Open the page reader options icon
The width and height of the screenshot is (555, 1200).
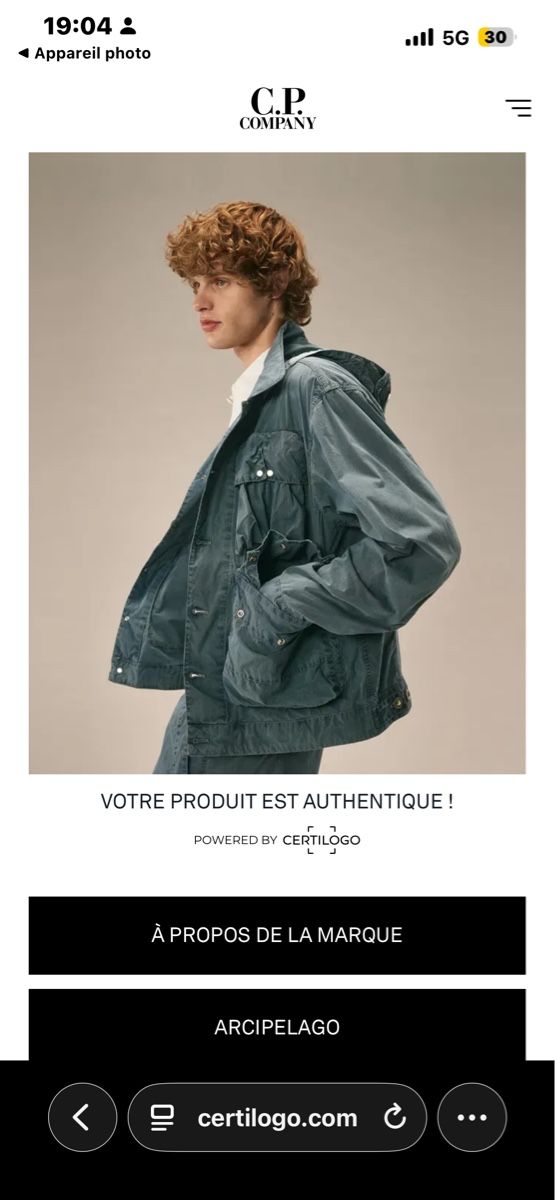point(162,1118)
